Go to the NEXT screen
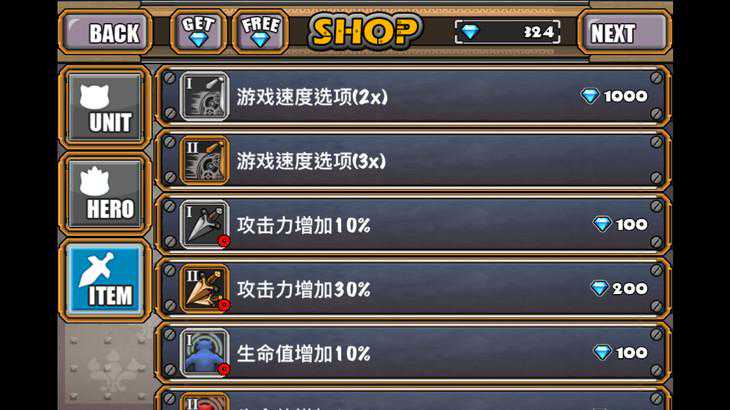Image resolution: width=730 pixels, height=410 pixels. (621, 32)
